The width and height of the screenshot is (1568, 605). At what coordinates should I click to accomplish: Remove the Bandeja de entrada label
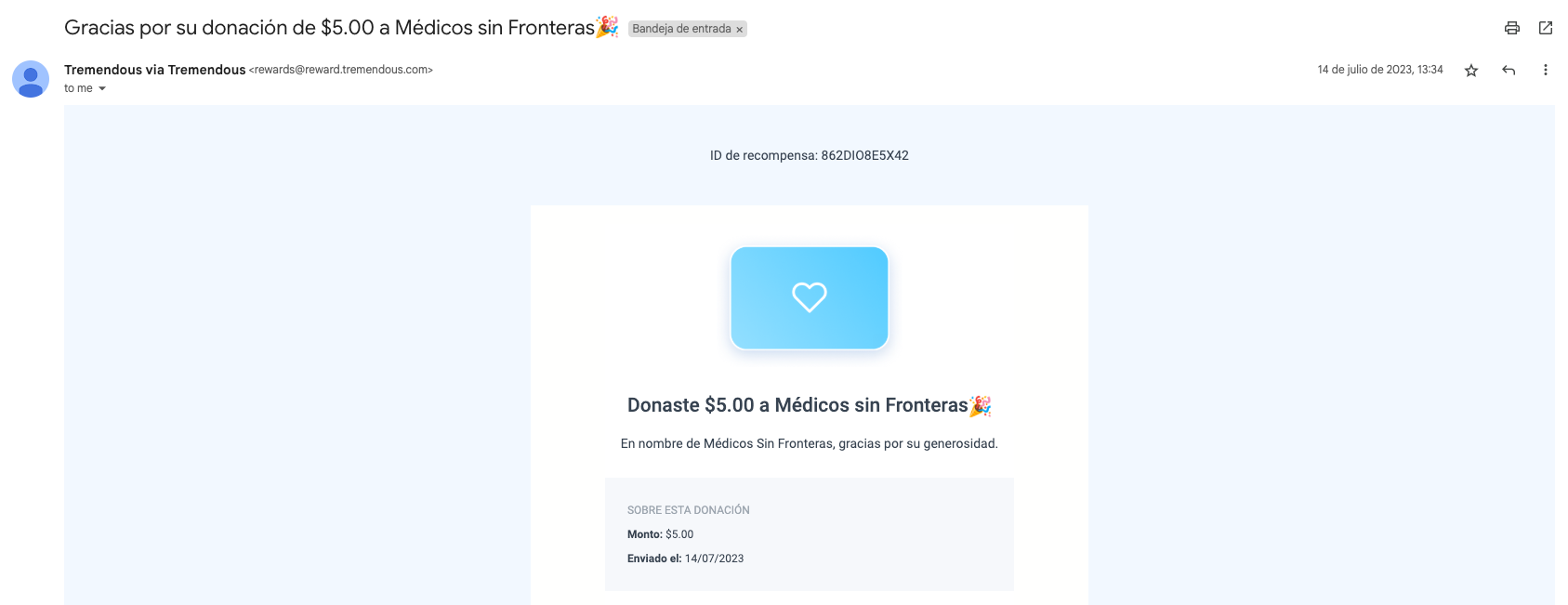tap(740, 30)
